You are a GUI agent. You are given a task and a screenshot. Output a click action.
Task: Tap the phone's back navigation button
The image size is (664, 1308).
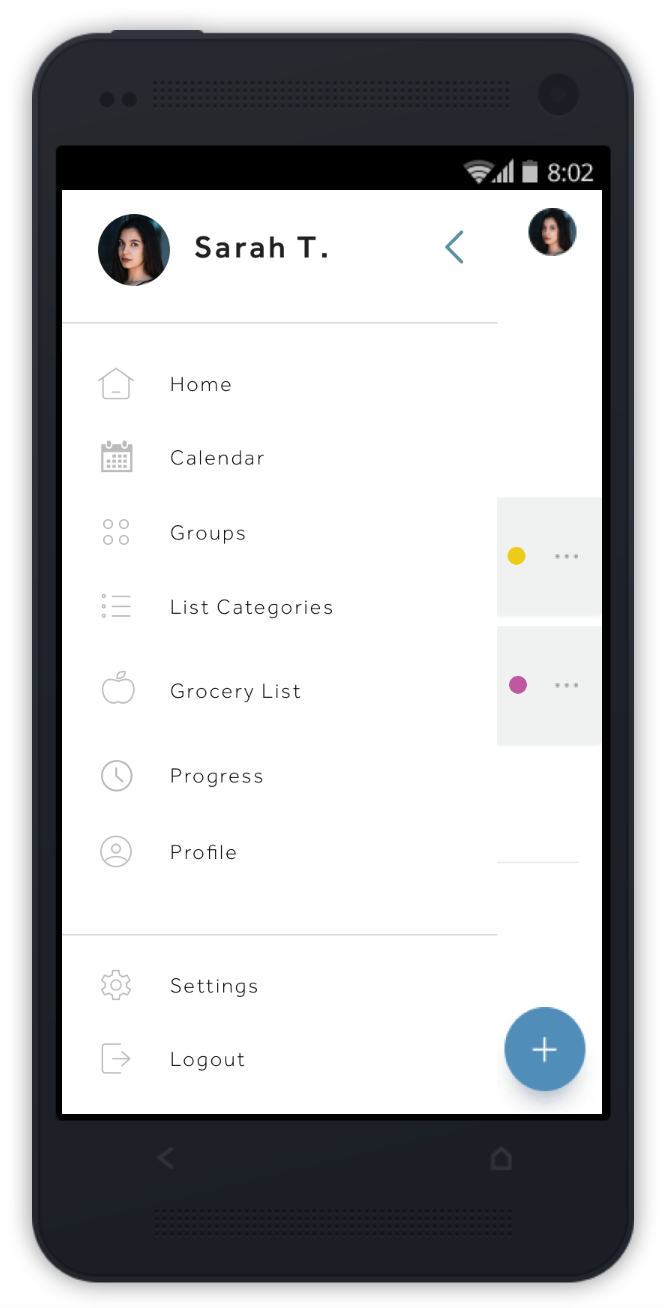(x=166, y=1159)
